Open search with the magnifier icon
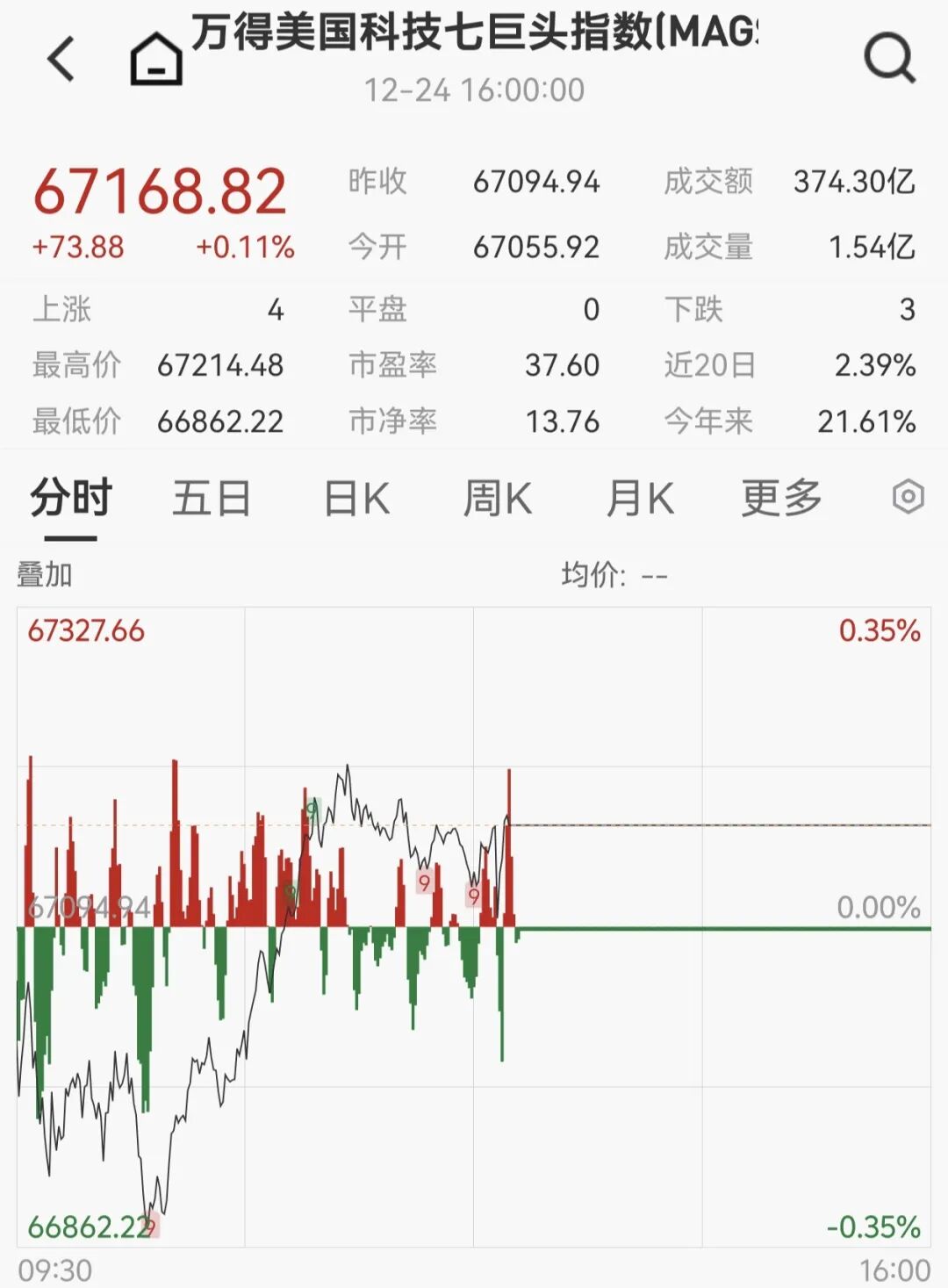948x1288 pixels. [x=889, y=59]
